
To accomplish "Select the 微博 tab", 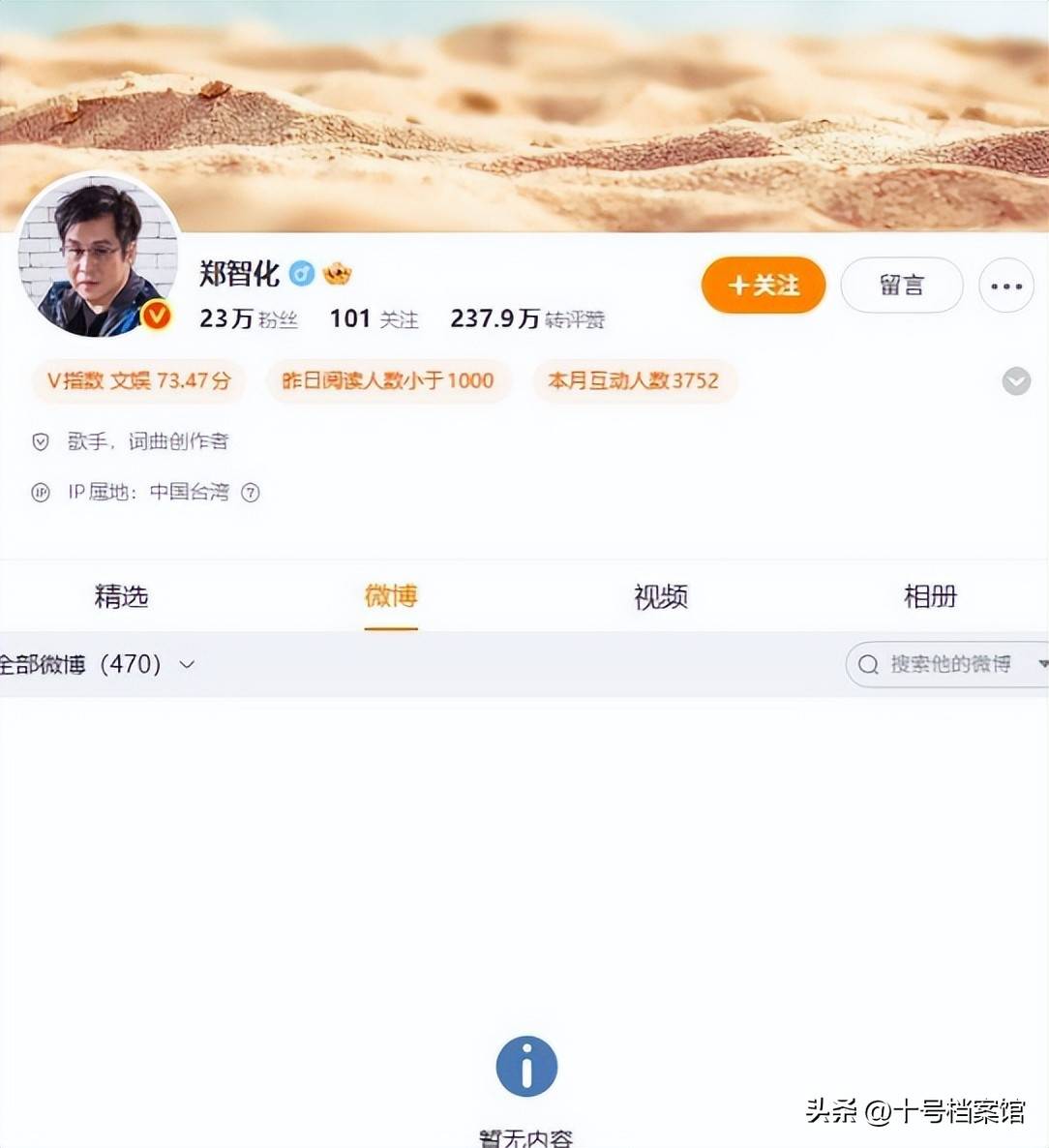I will coord(391,596).
